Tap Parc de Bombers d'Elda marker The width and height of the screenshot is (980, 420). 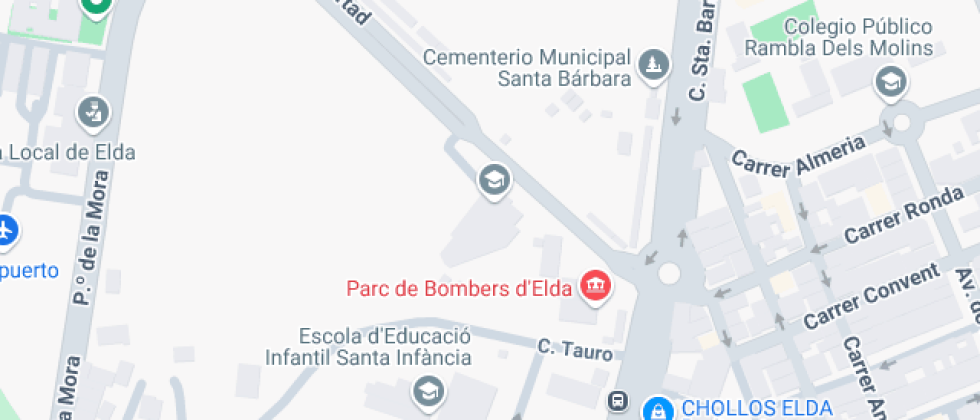pos(597,288)
